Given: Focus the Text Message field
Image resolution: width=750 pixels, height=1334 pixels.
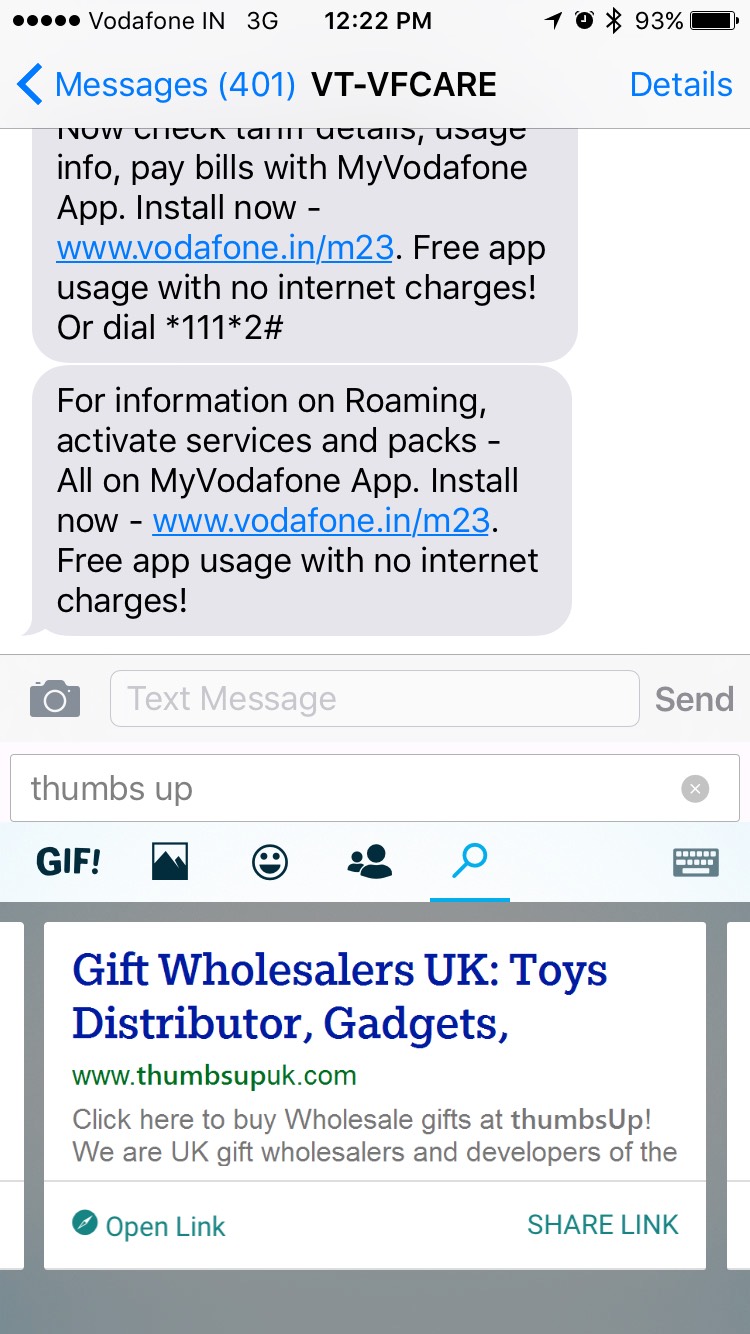Looking at the screenshot, I should [374, 698].
